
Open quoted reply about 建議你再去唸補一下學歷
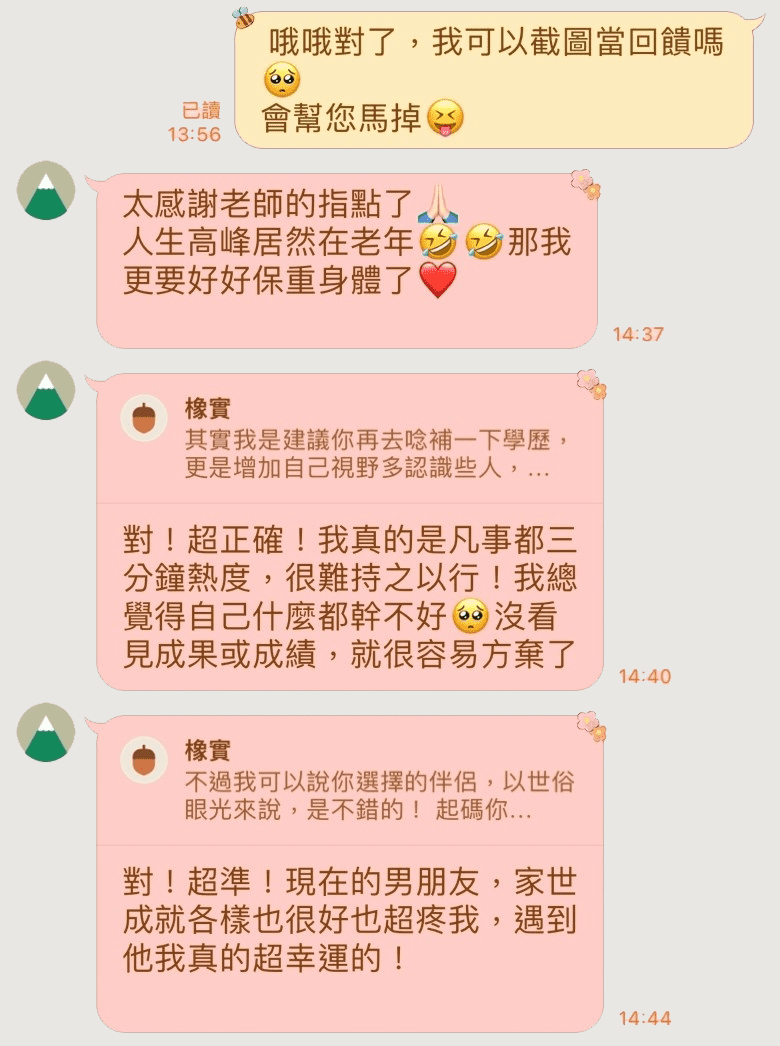click(x=350, y=440)
